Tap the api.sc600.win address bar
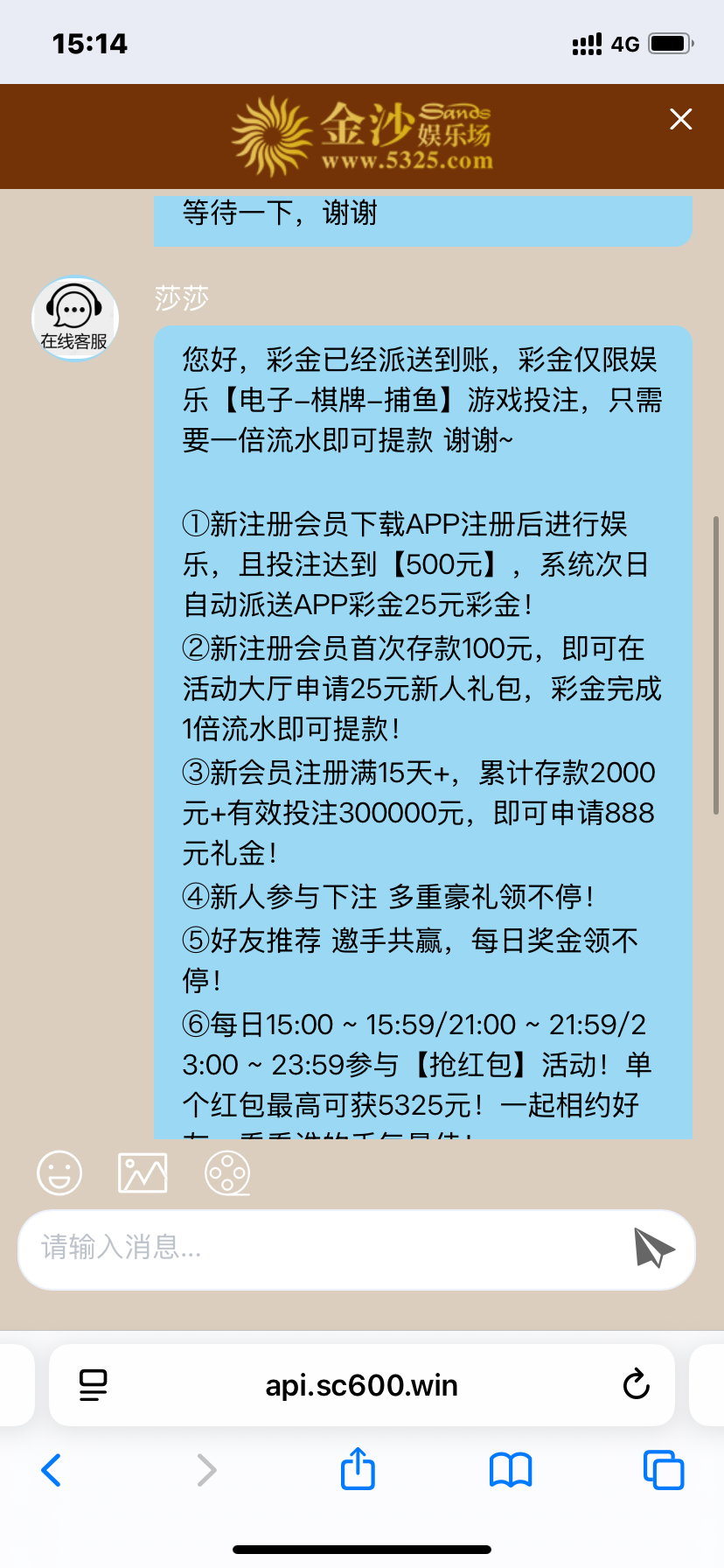 362,1385
